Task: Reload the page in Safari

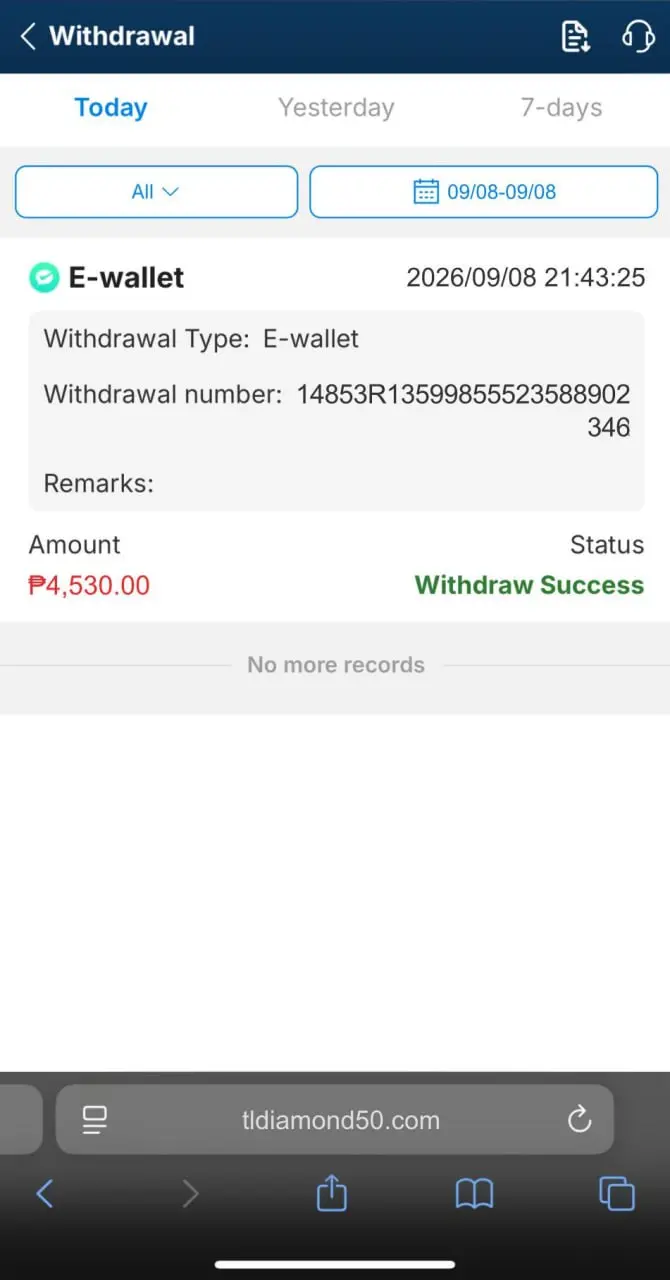Action: [x=579, y=1120]
